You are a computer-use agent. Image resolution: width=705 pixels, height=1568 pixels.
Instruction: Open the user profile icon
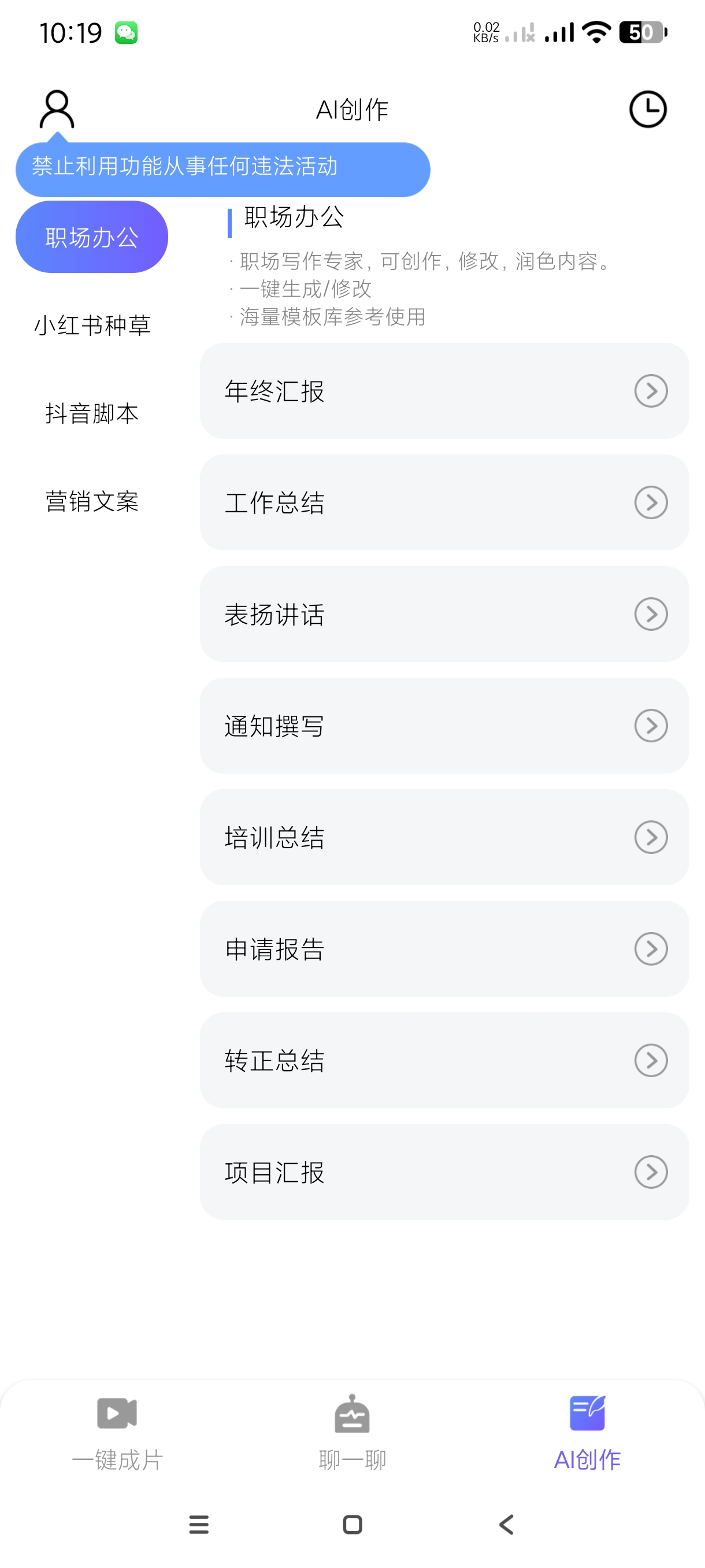57,109
